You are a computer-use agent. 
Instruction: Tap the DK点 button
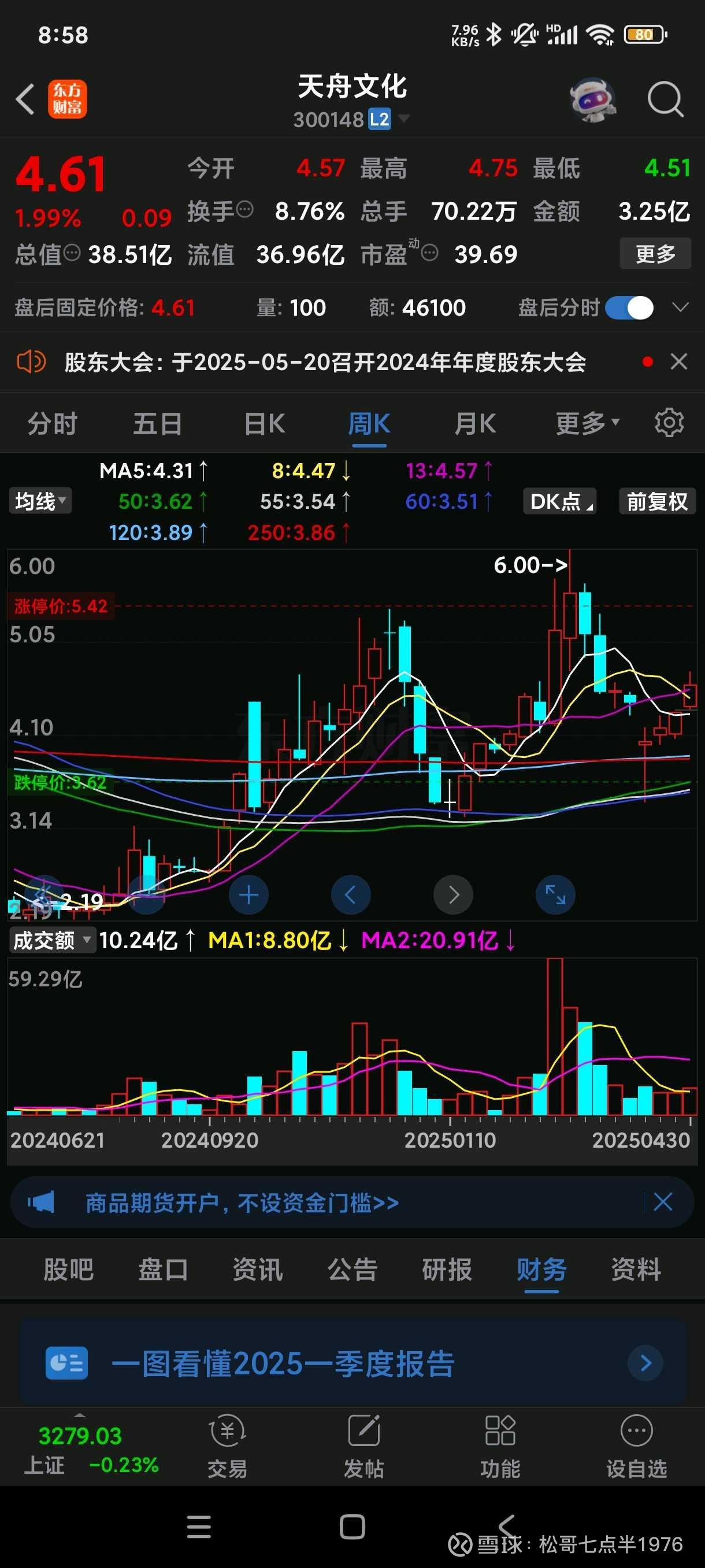(559, 501)
